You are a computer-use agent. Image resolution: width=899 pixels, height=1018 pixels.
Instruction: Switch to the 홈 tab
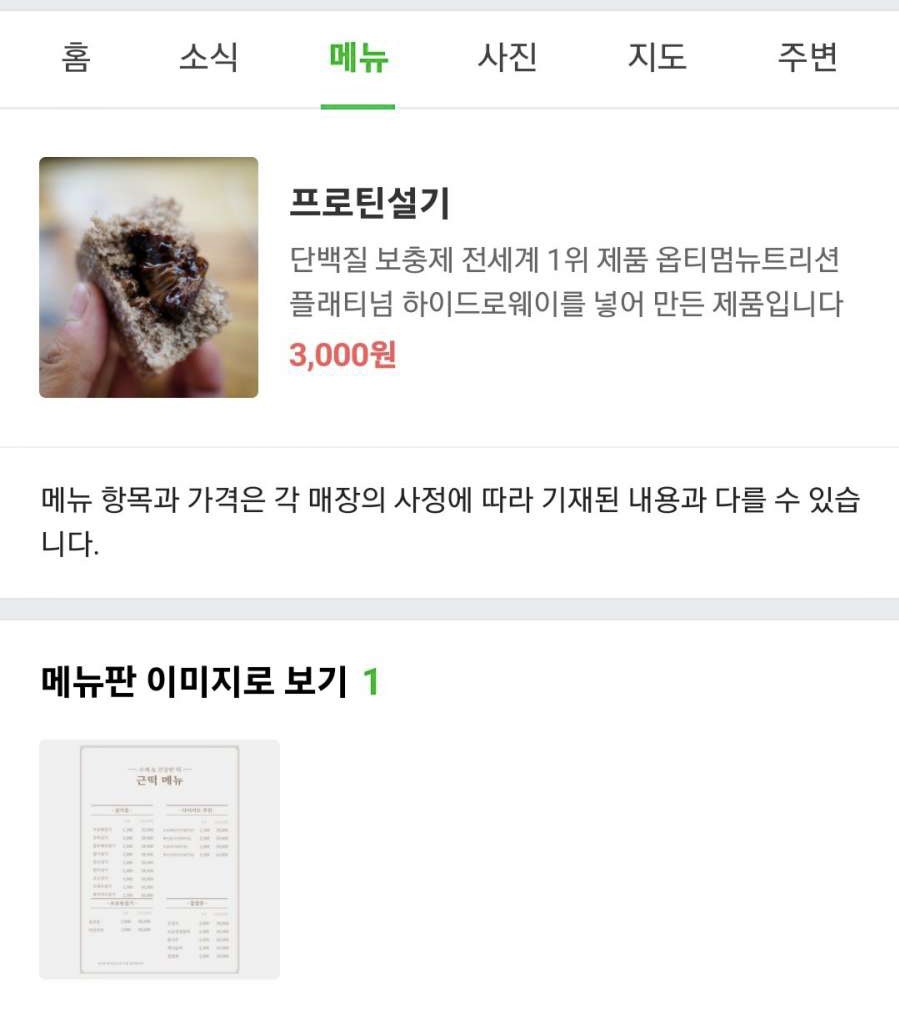click(75, 58)
